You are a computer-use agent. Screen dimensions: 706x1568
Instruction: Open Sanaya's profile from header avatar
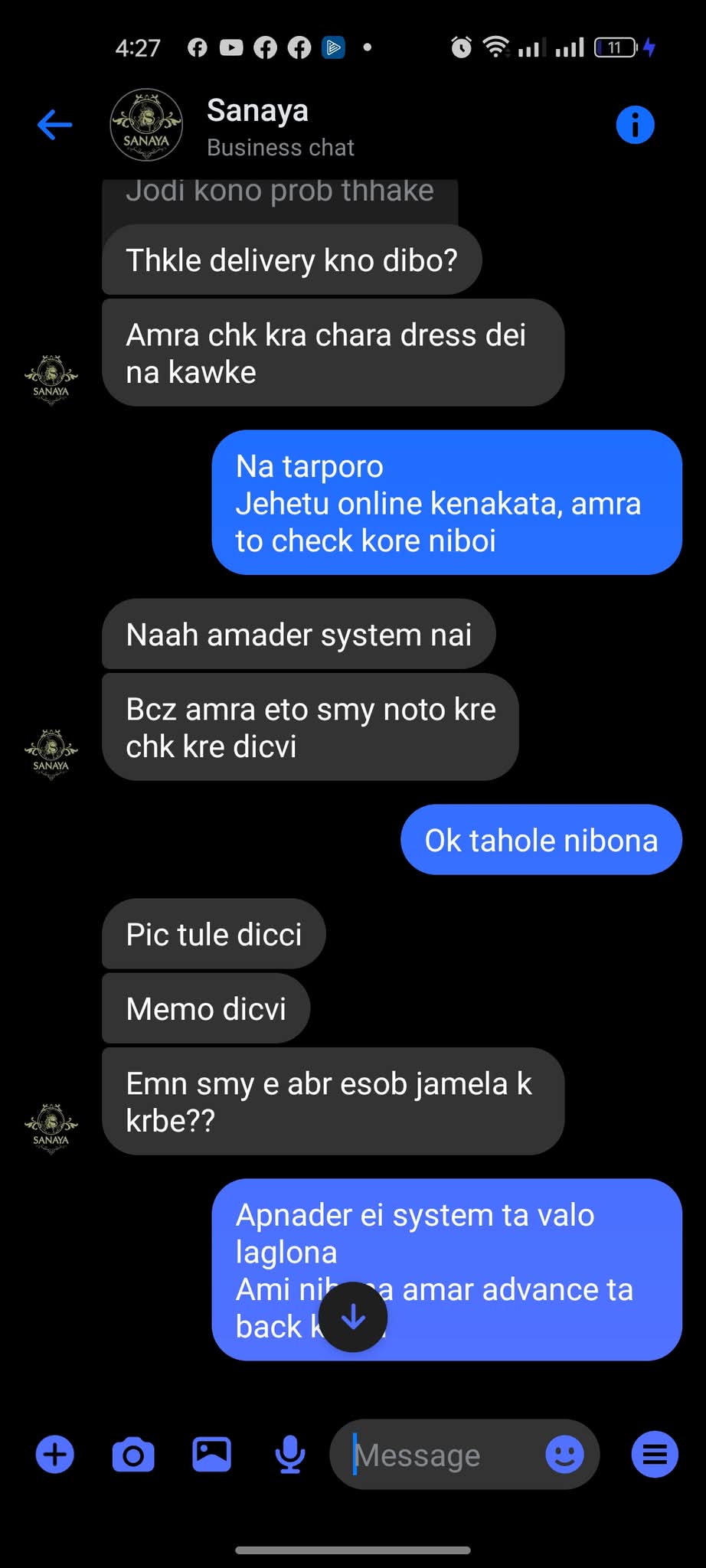tap(146, 125)
